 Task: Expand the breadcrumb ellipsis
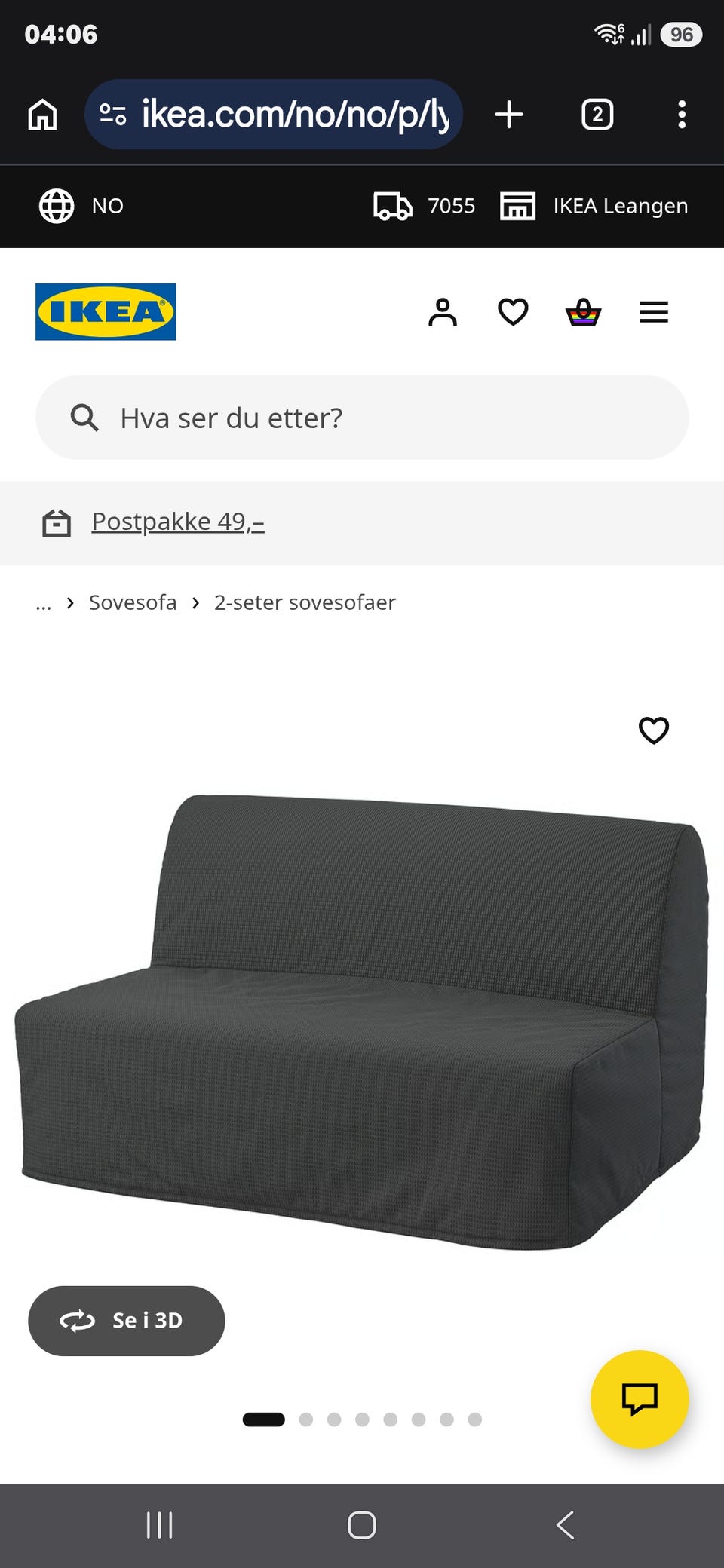point(44,603)
